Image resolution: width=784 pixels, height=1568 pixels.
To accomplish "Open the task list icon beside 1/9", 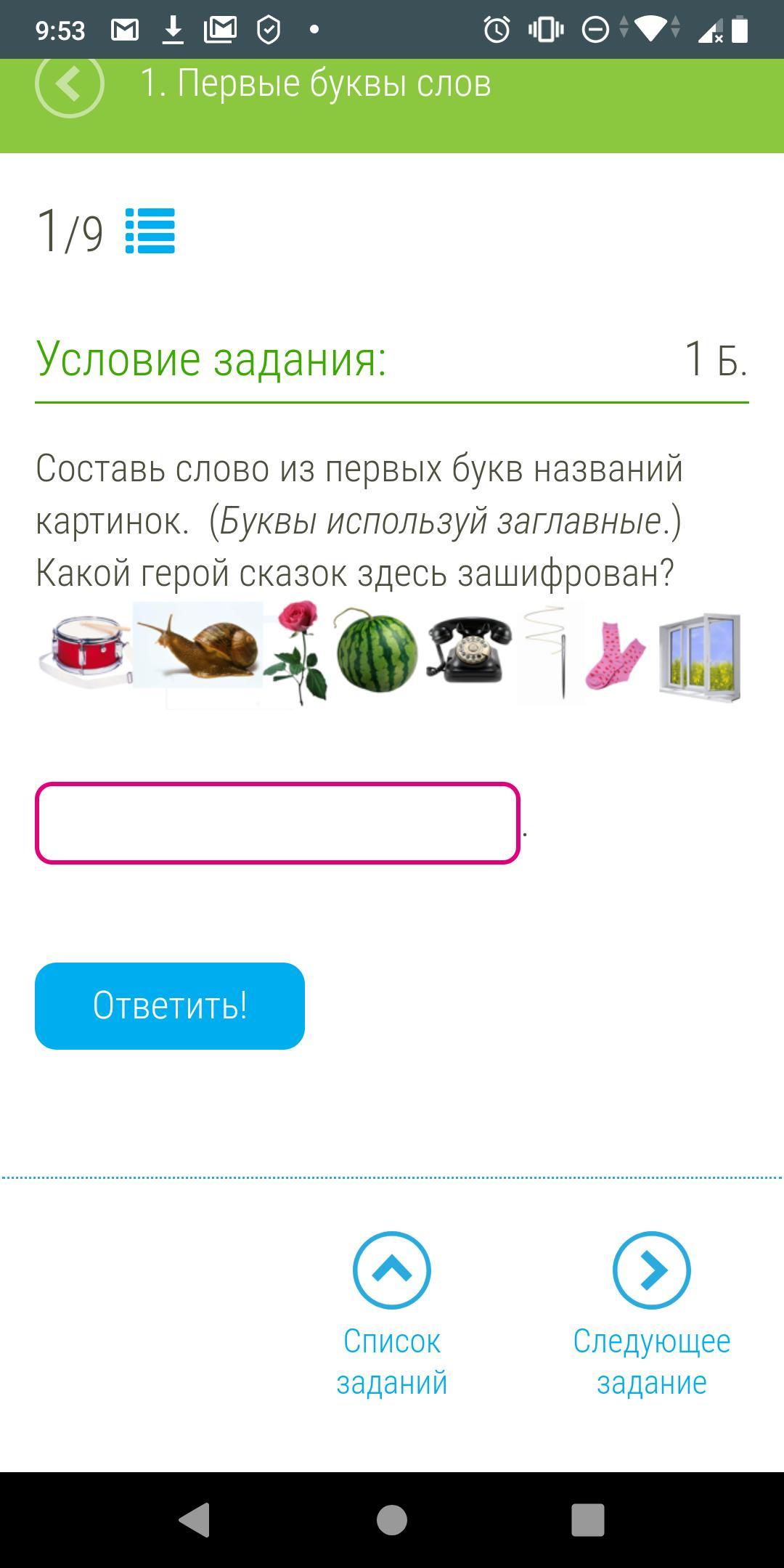I will pyautogui.click(x=150, y=231).
